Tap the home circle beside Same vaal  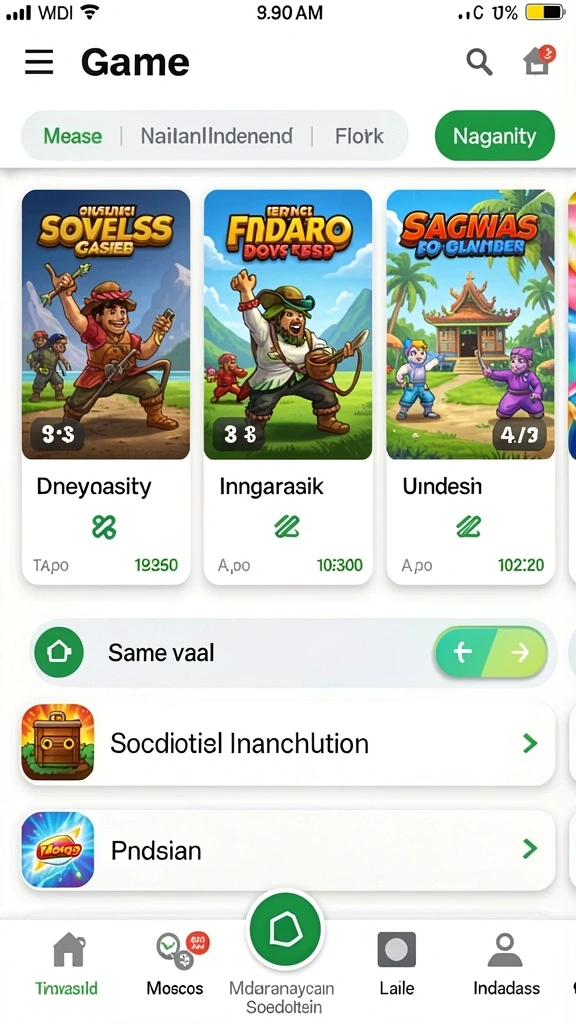[59, 652]
